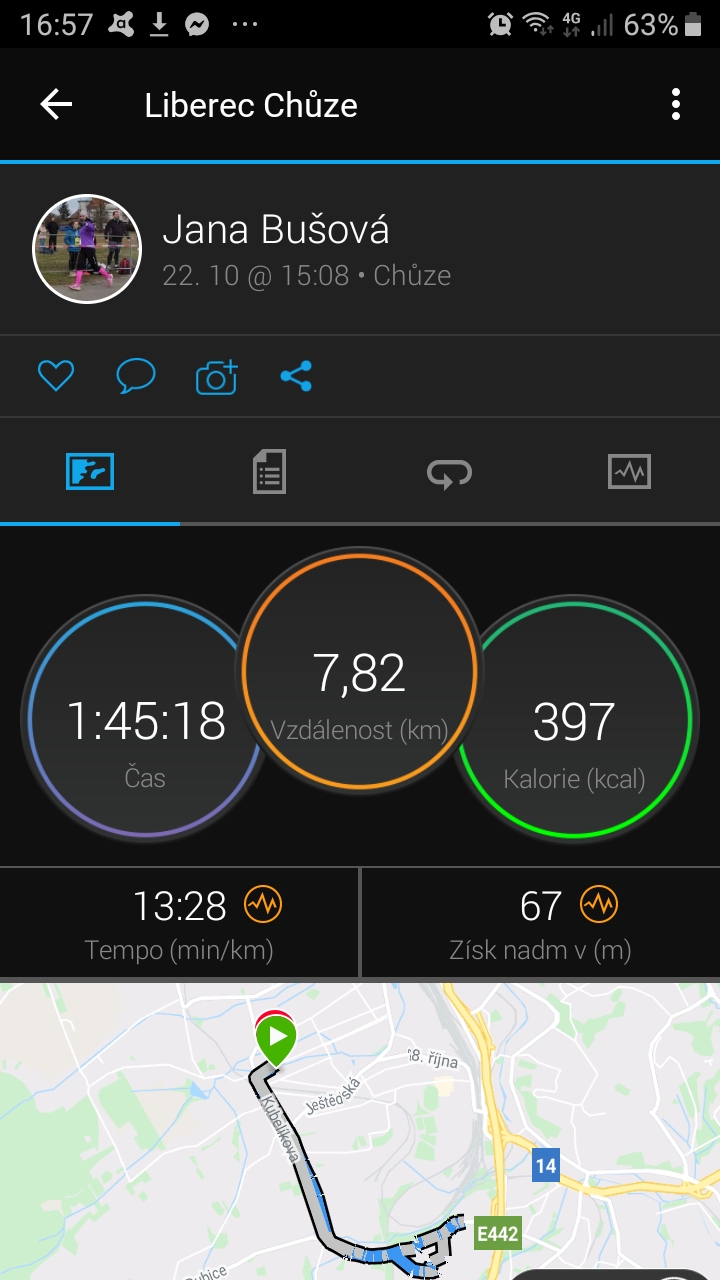Open the route map
Image resolution: width=720 pixels, height=1280 pixels.
click(360, 1131)
